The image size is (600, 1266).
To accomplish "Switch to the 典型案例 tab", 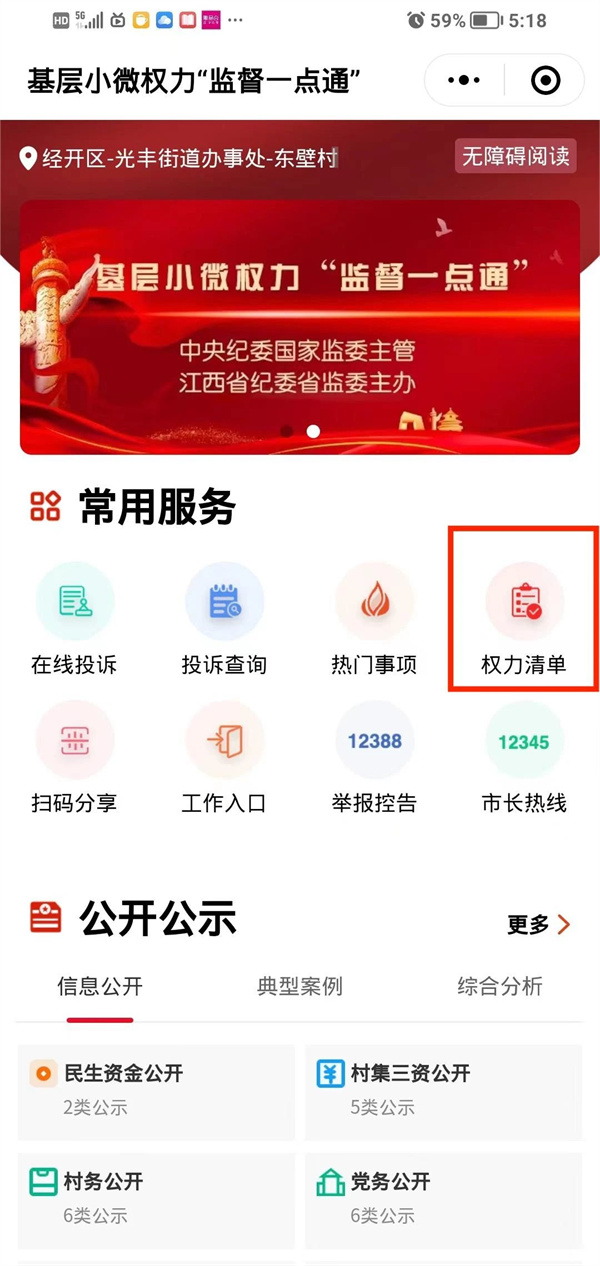I will 300,987.
